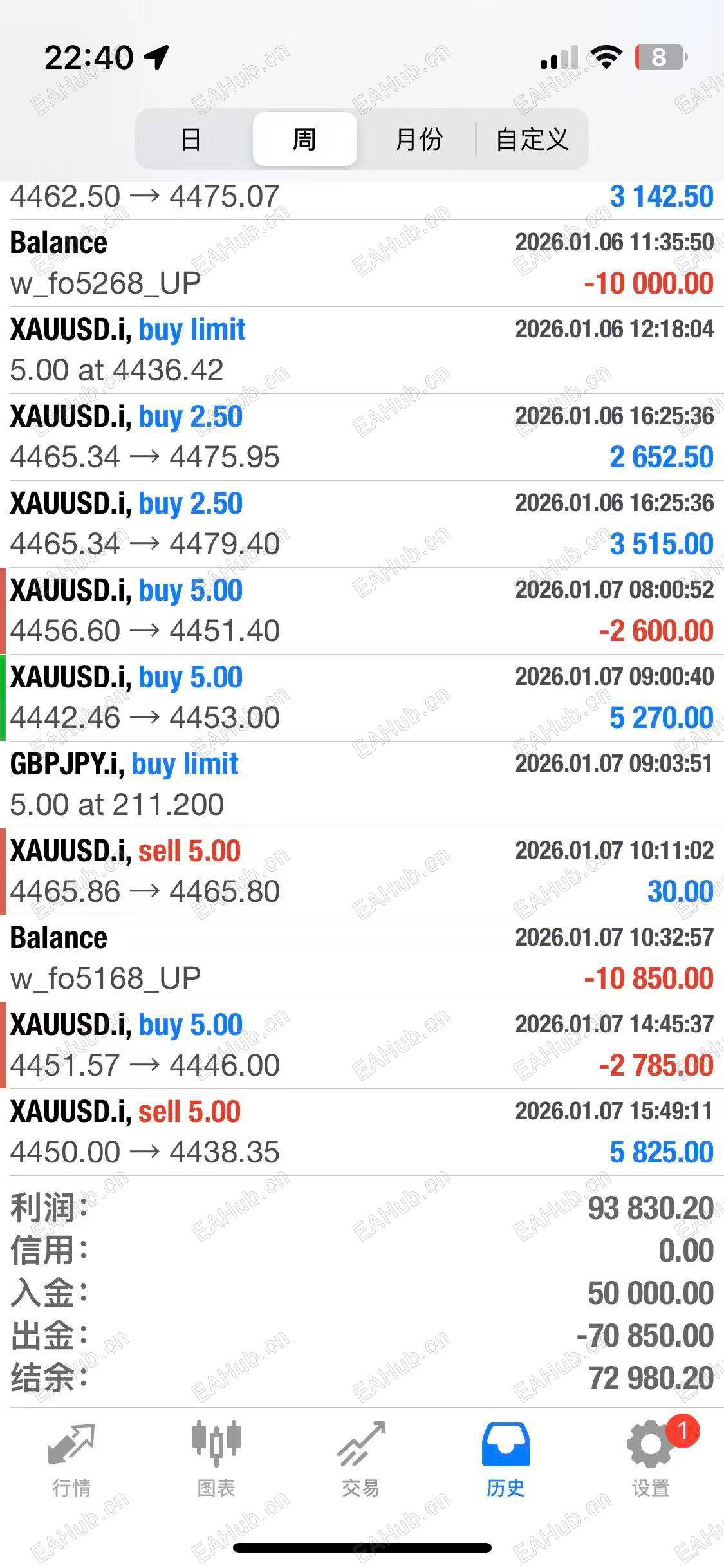Expand XAUUSD.i buy 5.00 trade with -2 600.00
Viewport: 724px width, 1568px height.
(362, 610)
